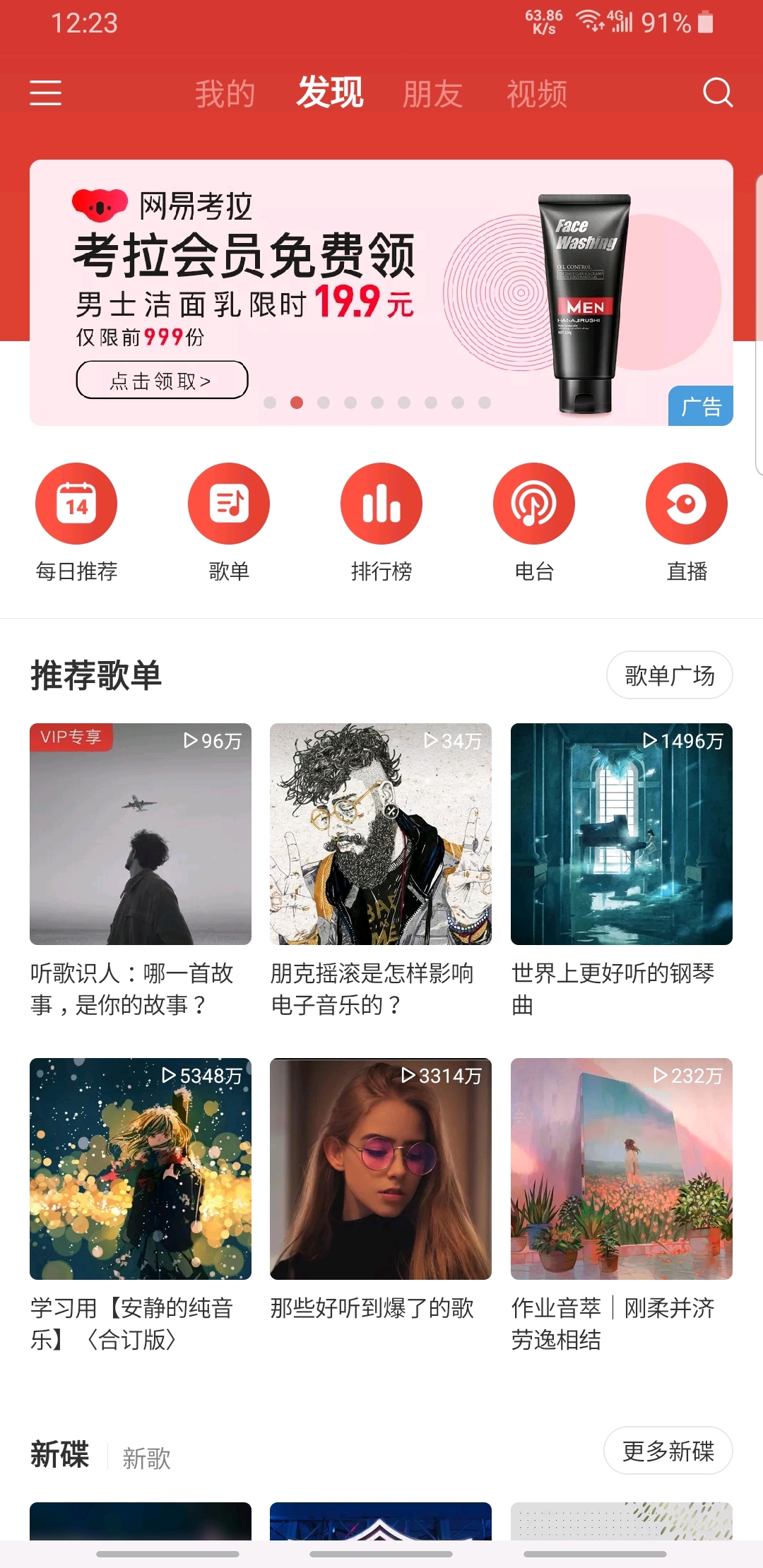This screenshot has width=763, height=1568.
Task: Open the playlist 朋克摇滚是怎样影响电子音乐的
Action: click(381, 834)
